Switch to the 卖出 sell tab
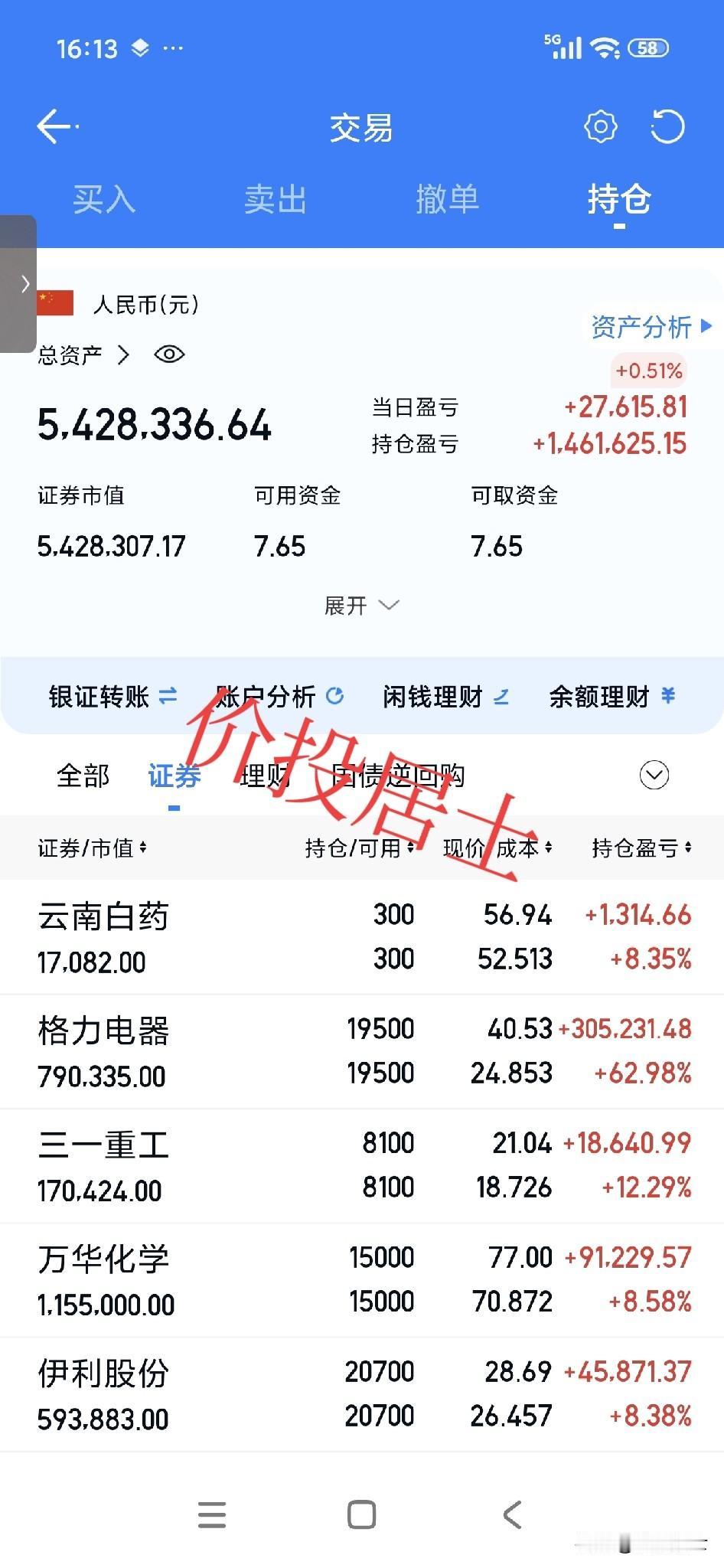The height and width of the screenshot is (1568, 724). 276,200
